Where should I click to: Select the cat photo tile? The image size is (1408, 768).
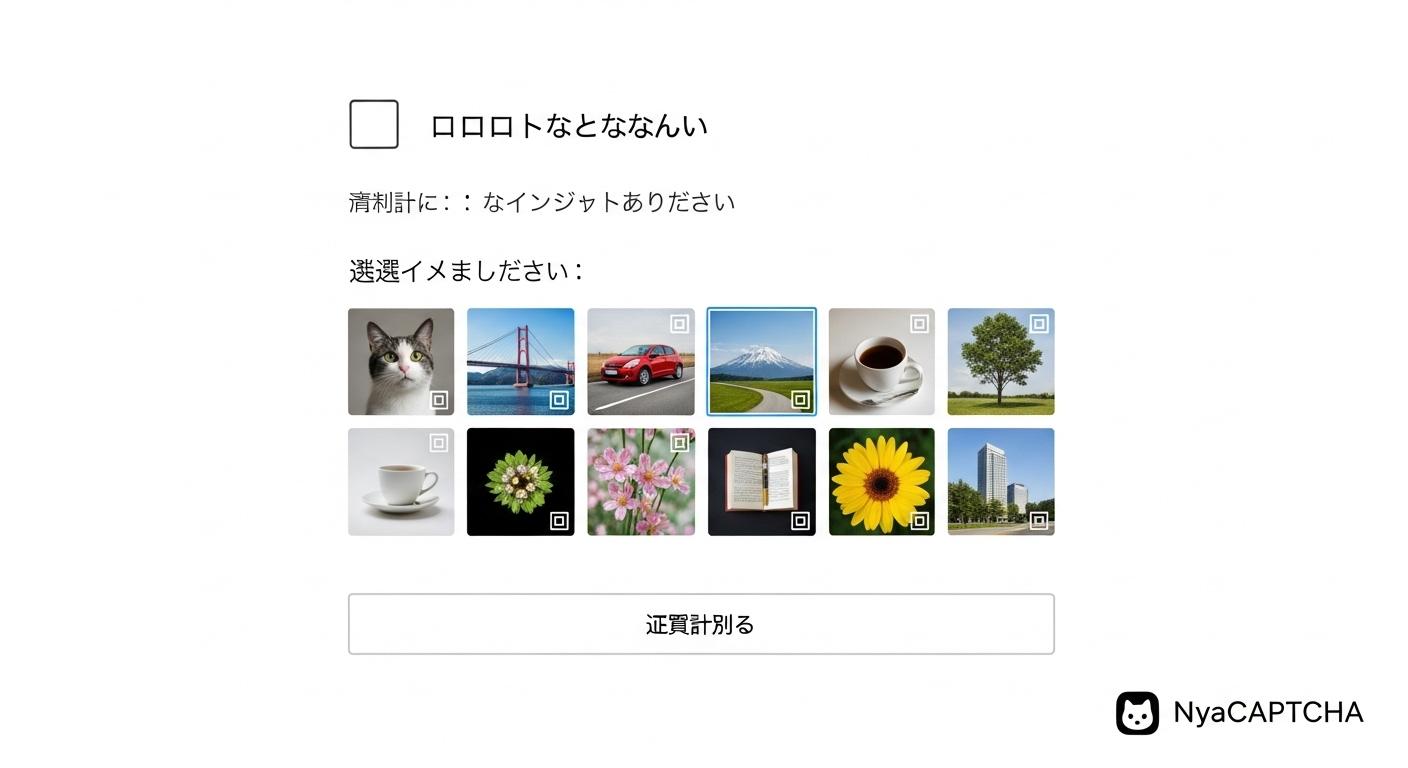(x=401, y=361)
